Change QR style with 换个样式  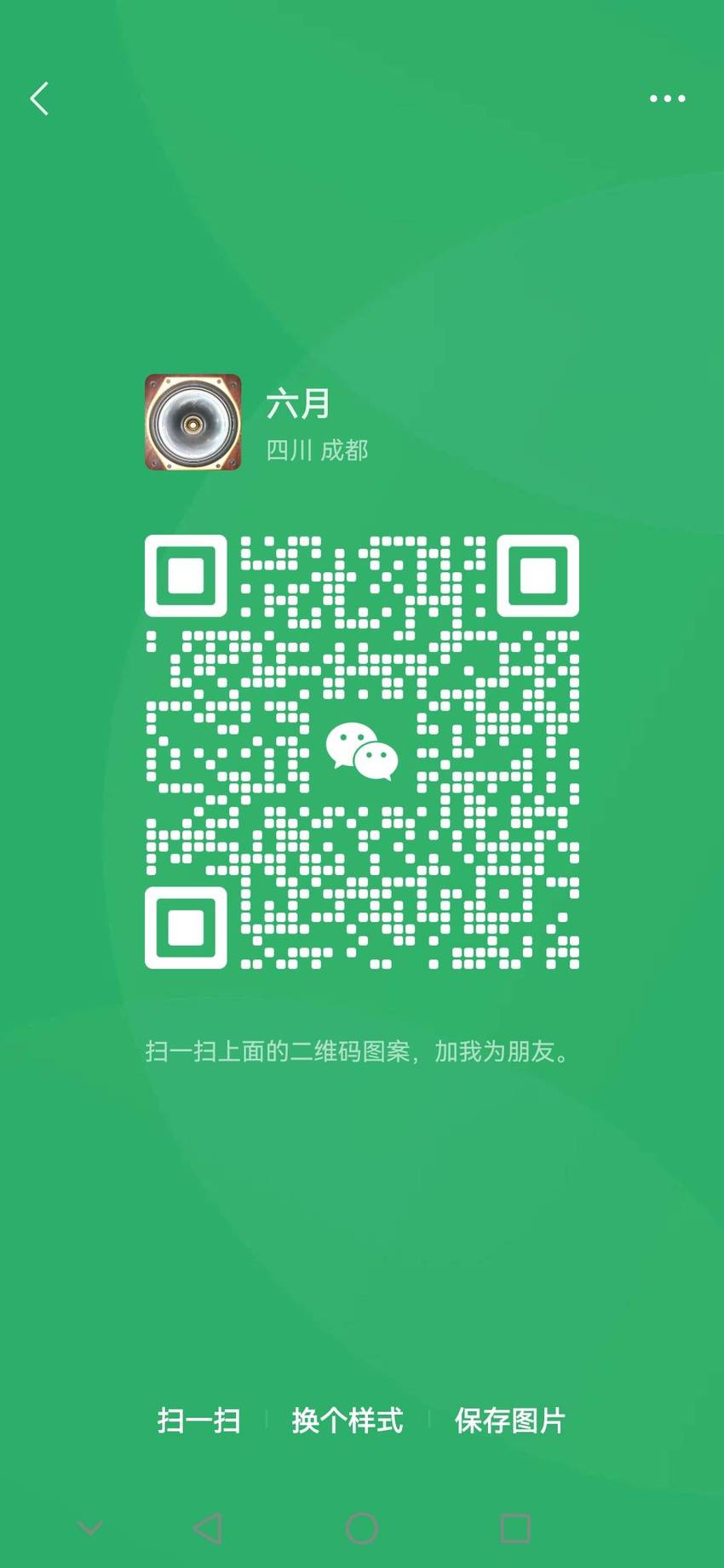click(x=348, y=1421)
